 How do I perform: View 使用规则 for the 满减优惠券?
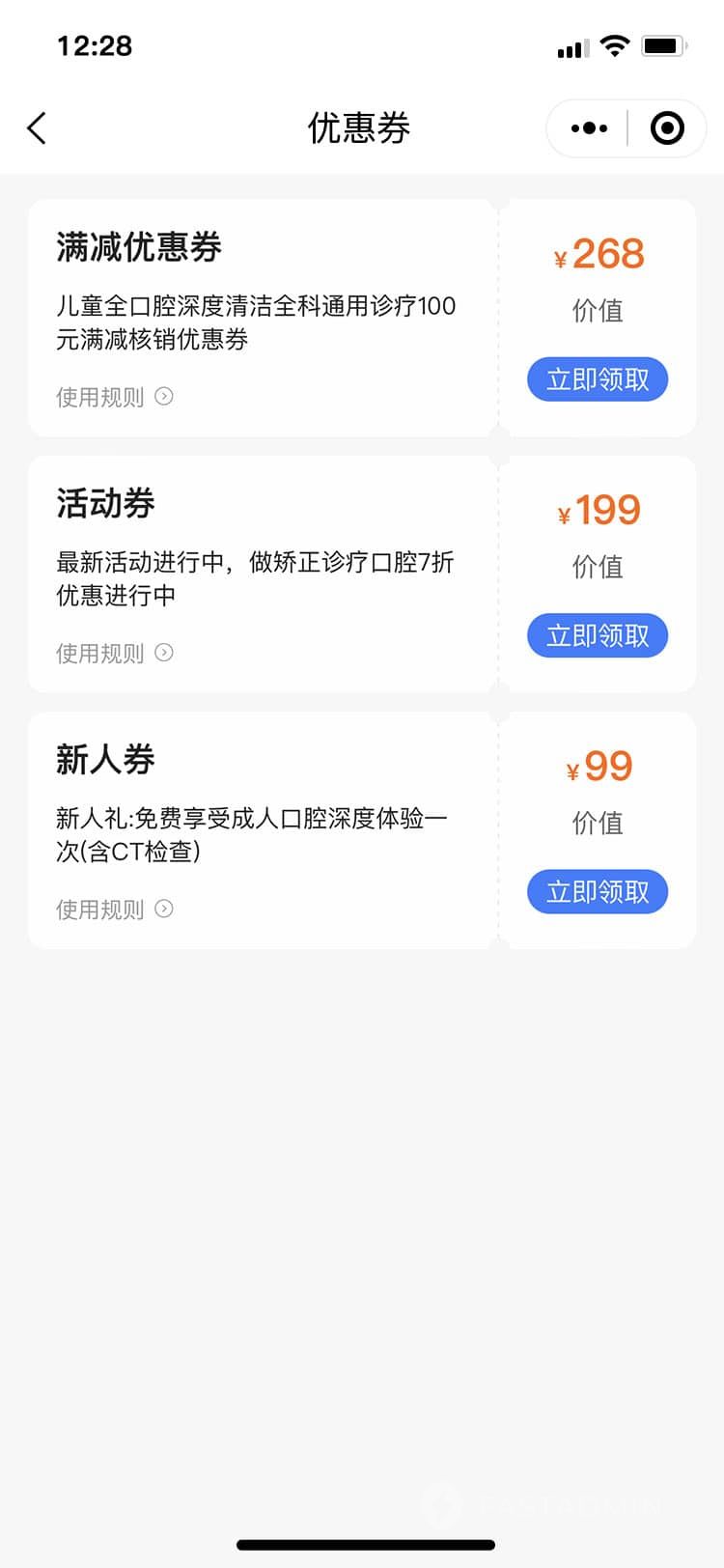point(114,397)
